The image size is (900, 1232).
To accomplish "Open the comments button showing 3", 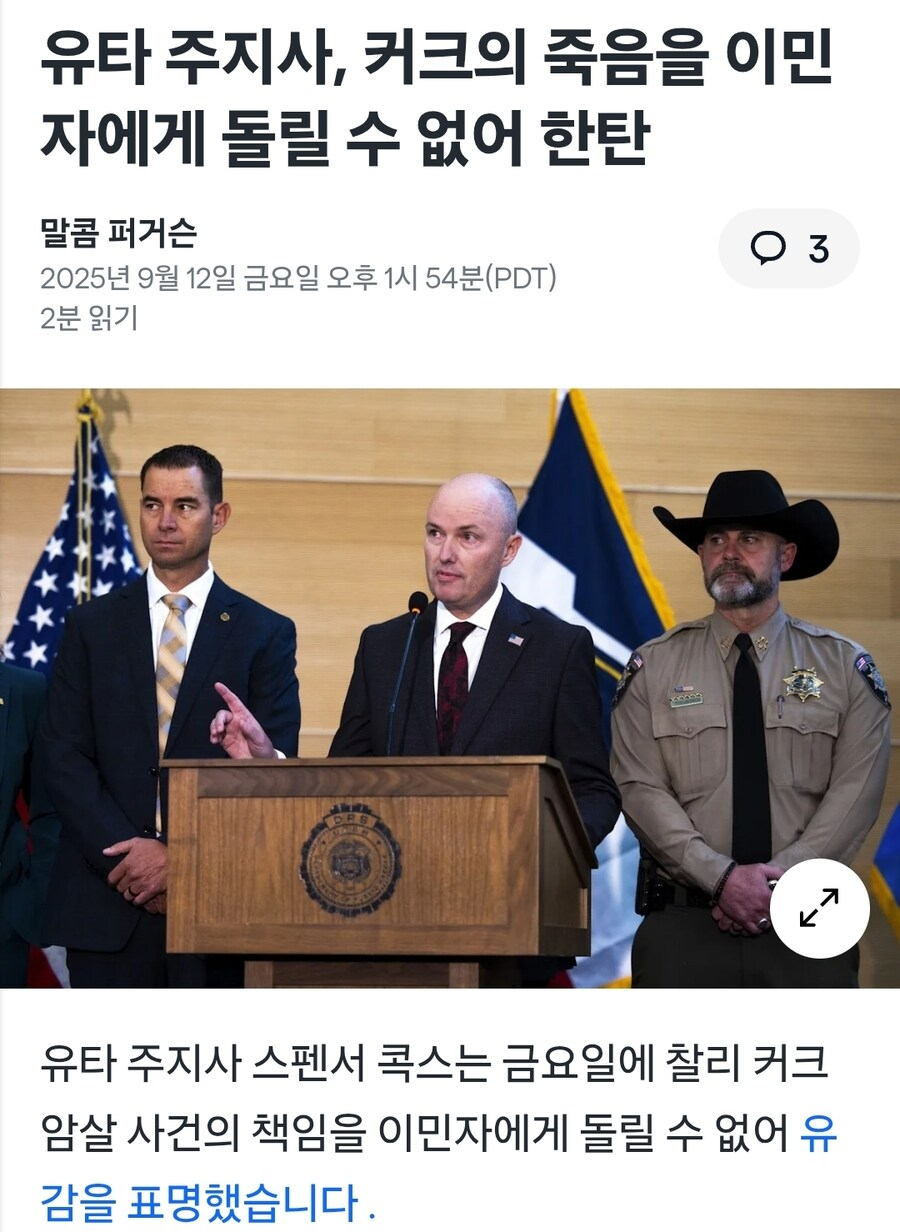I will [789, 249].
